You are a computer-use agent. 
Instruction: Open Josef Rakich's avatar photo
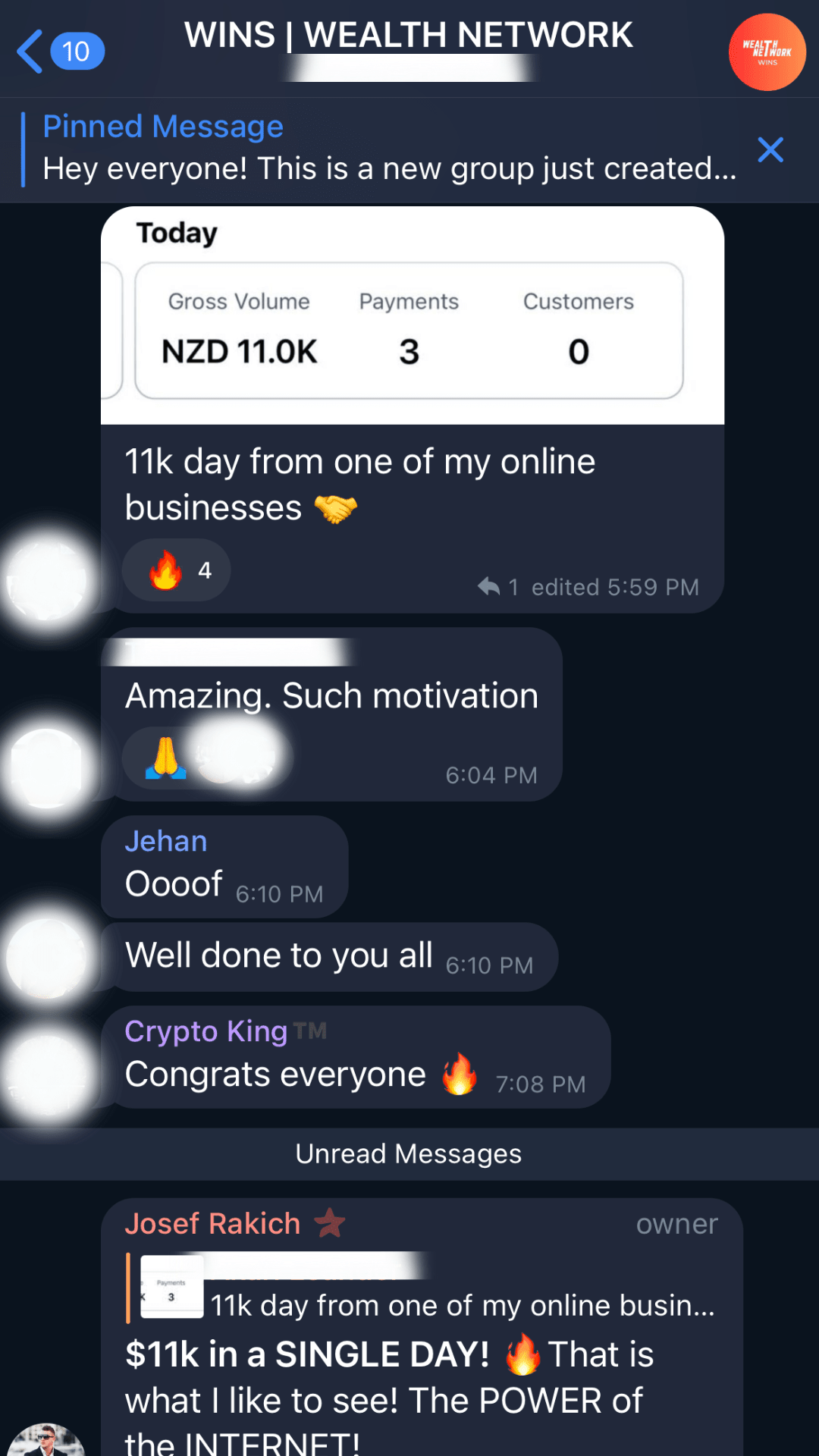[x=47, y=1441]
